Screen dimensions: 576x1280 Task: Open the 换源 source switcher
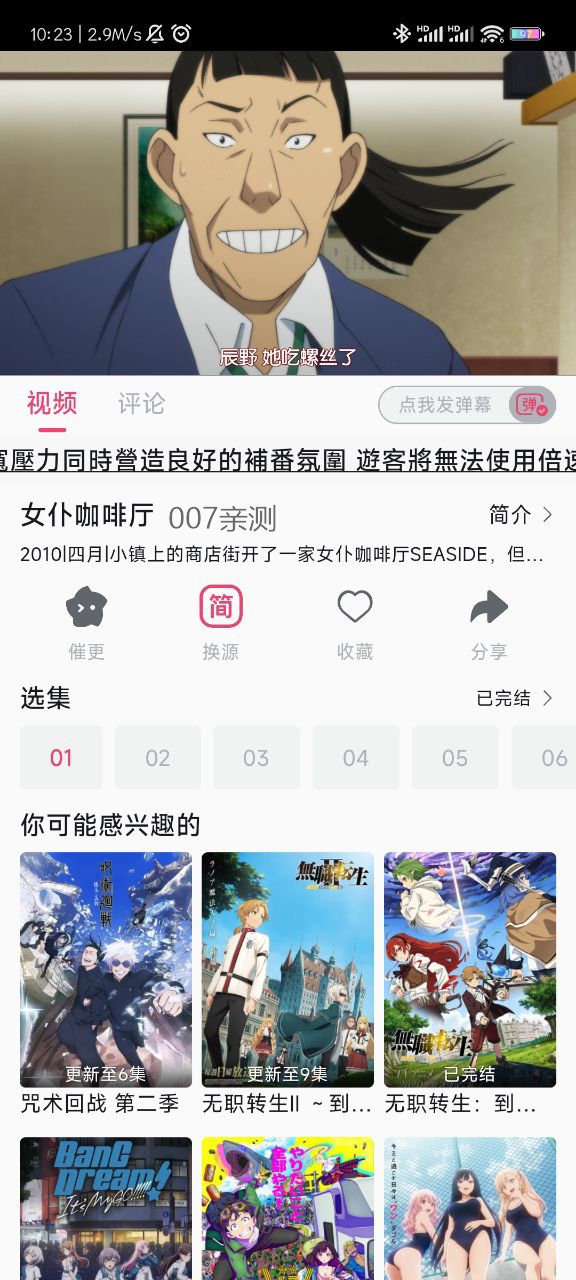click(221, 624)
